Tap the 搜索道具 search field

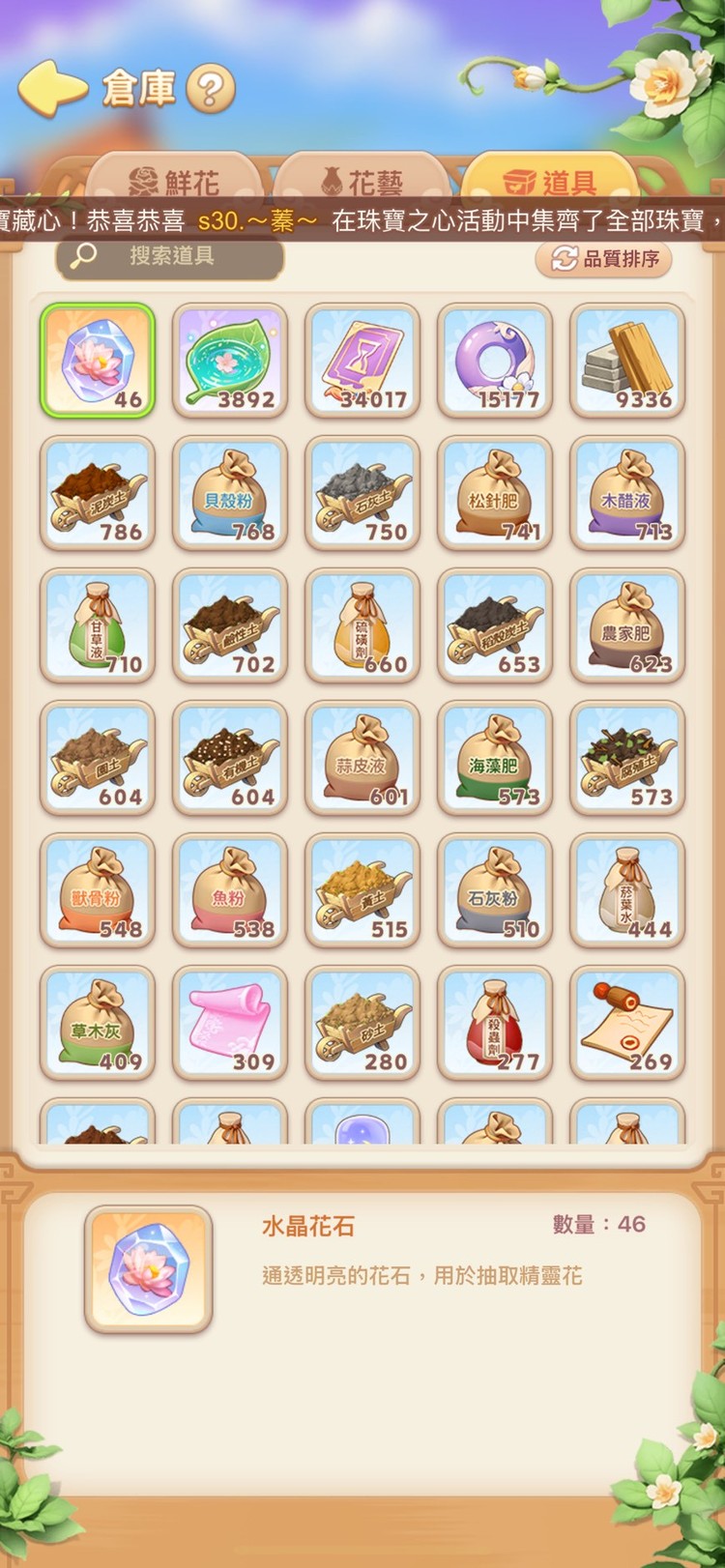171,256
